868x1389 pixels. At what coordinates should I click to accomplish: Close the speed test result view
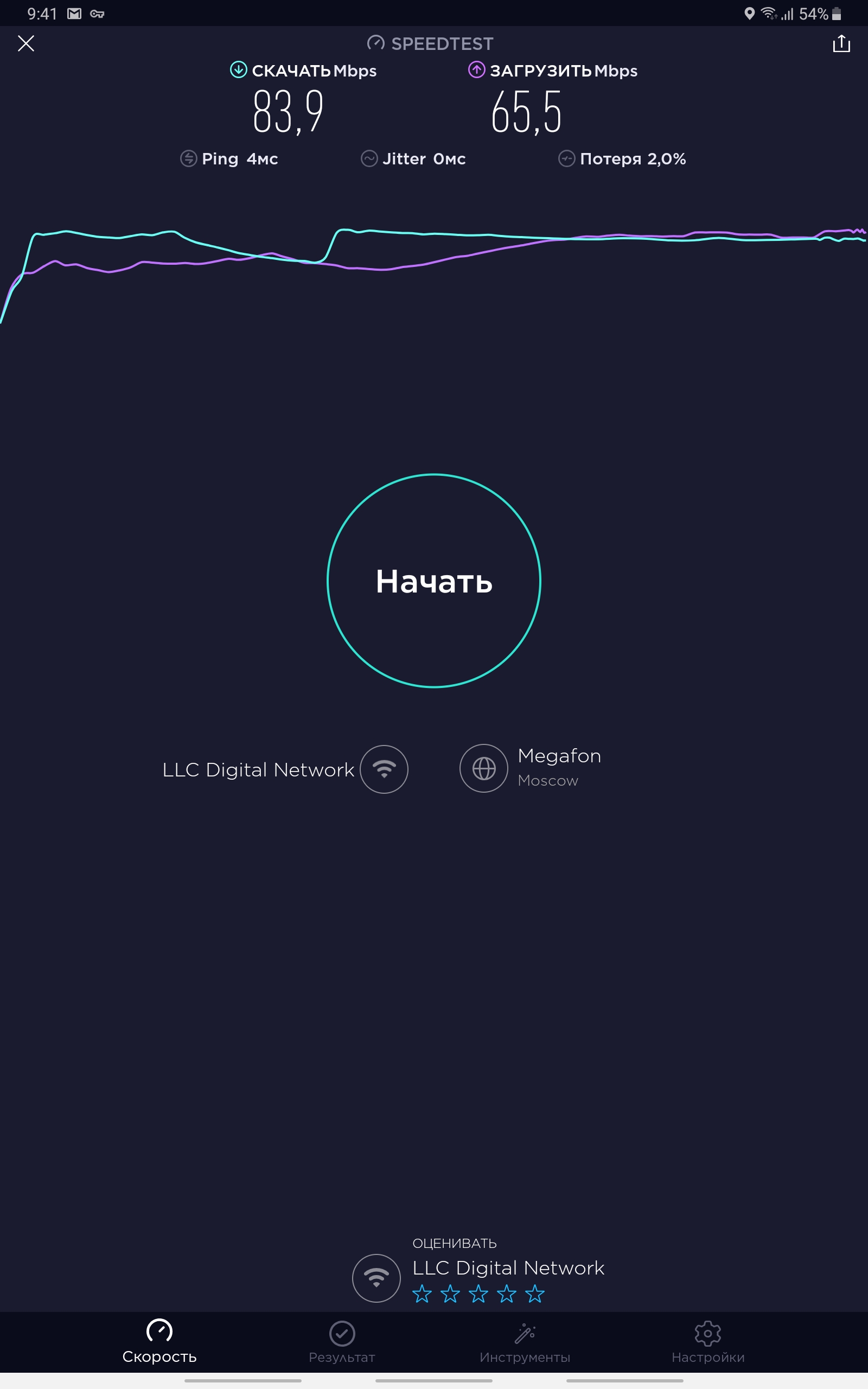(26, 43)
